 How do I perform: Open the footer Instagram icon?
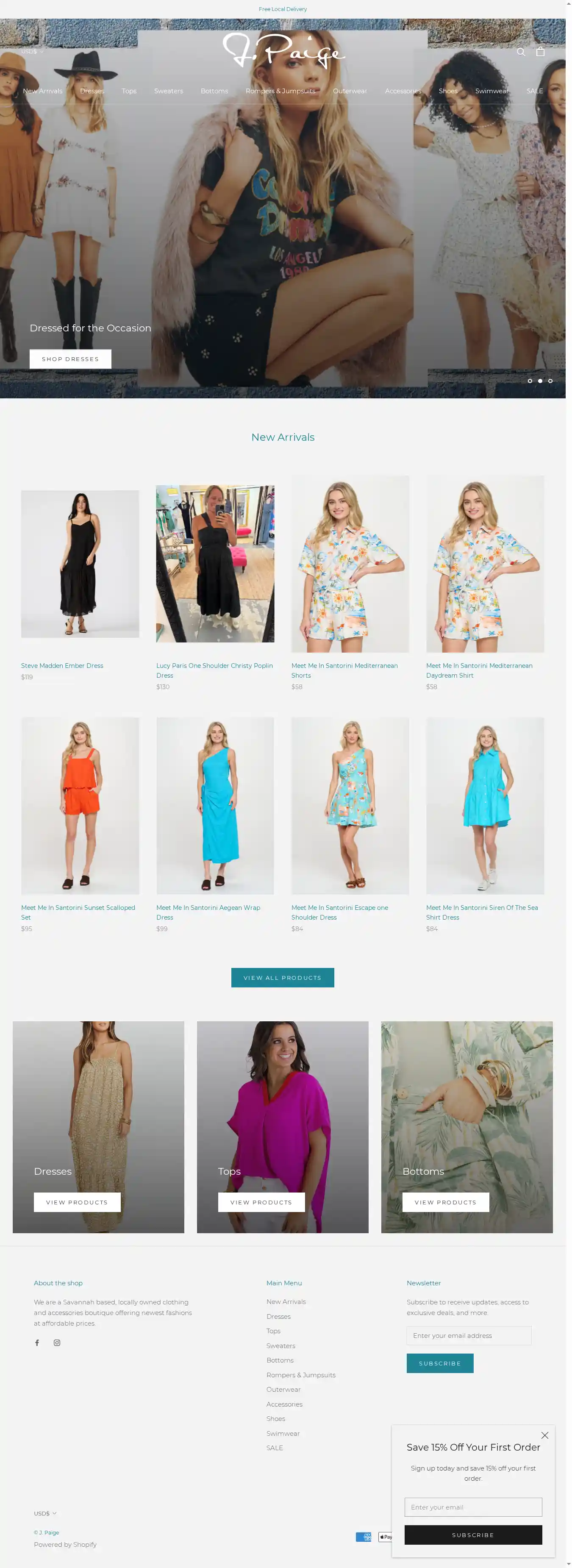57,1343
